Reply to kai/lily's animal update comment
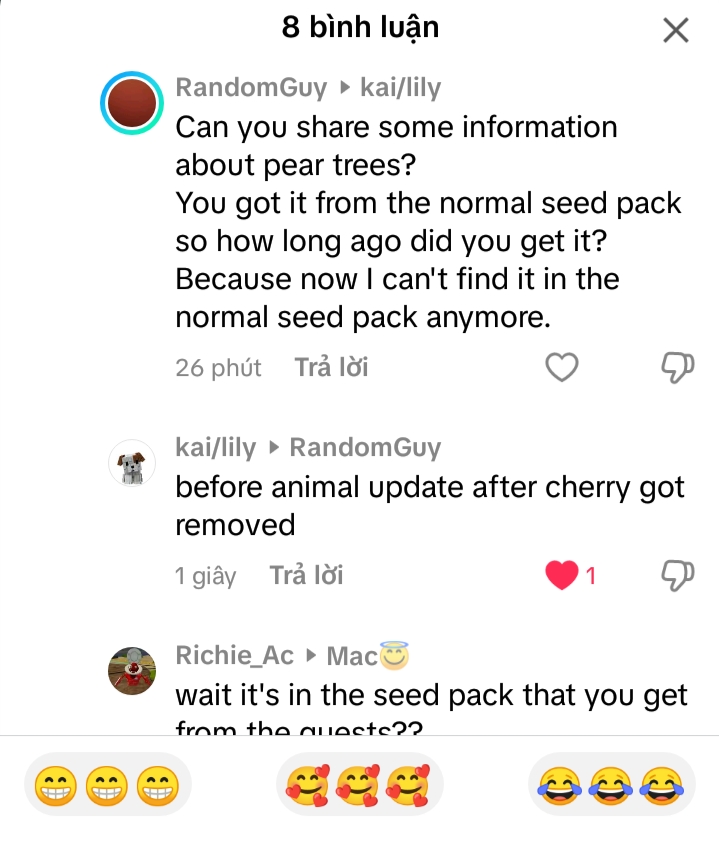Screen dimensions: 719x843 click(306, 575)
